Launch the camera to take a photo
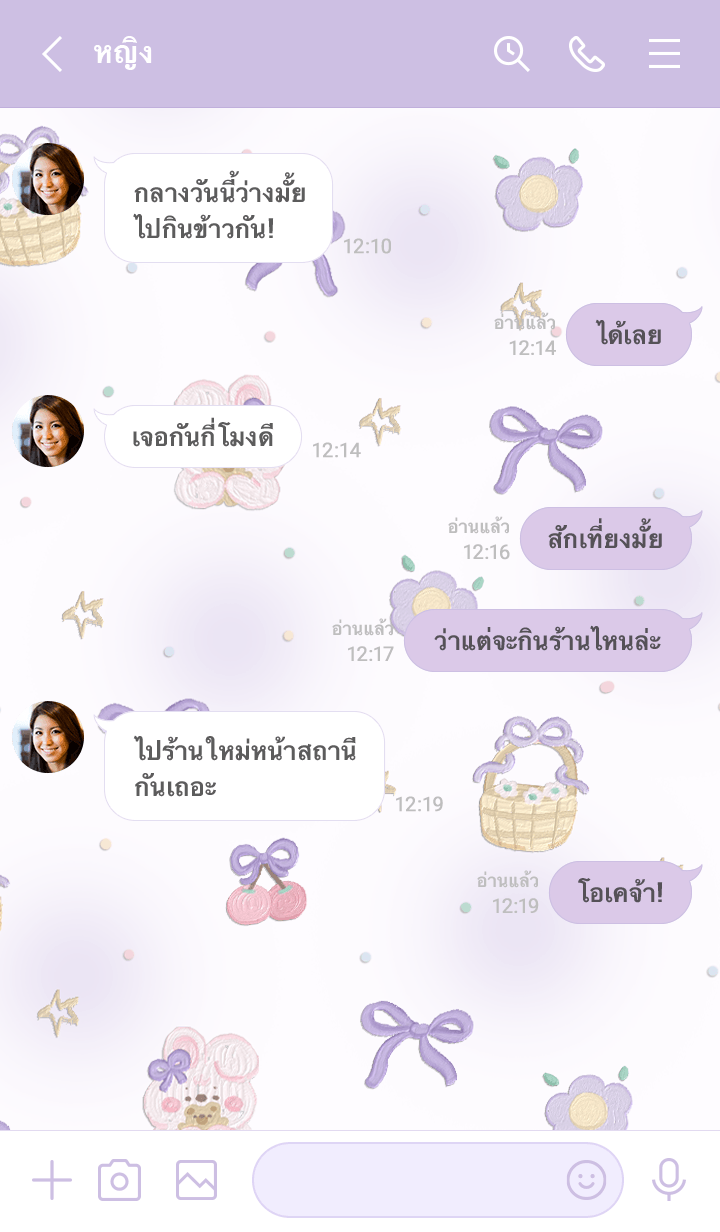The height and width of the screenshot is (1232, 720). click(119, 1181)
